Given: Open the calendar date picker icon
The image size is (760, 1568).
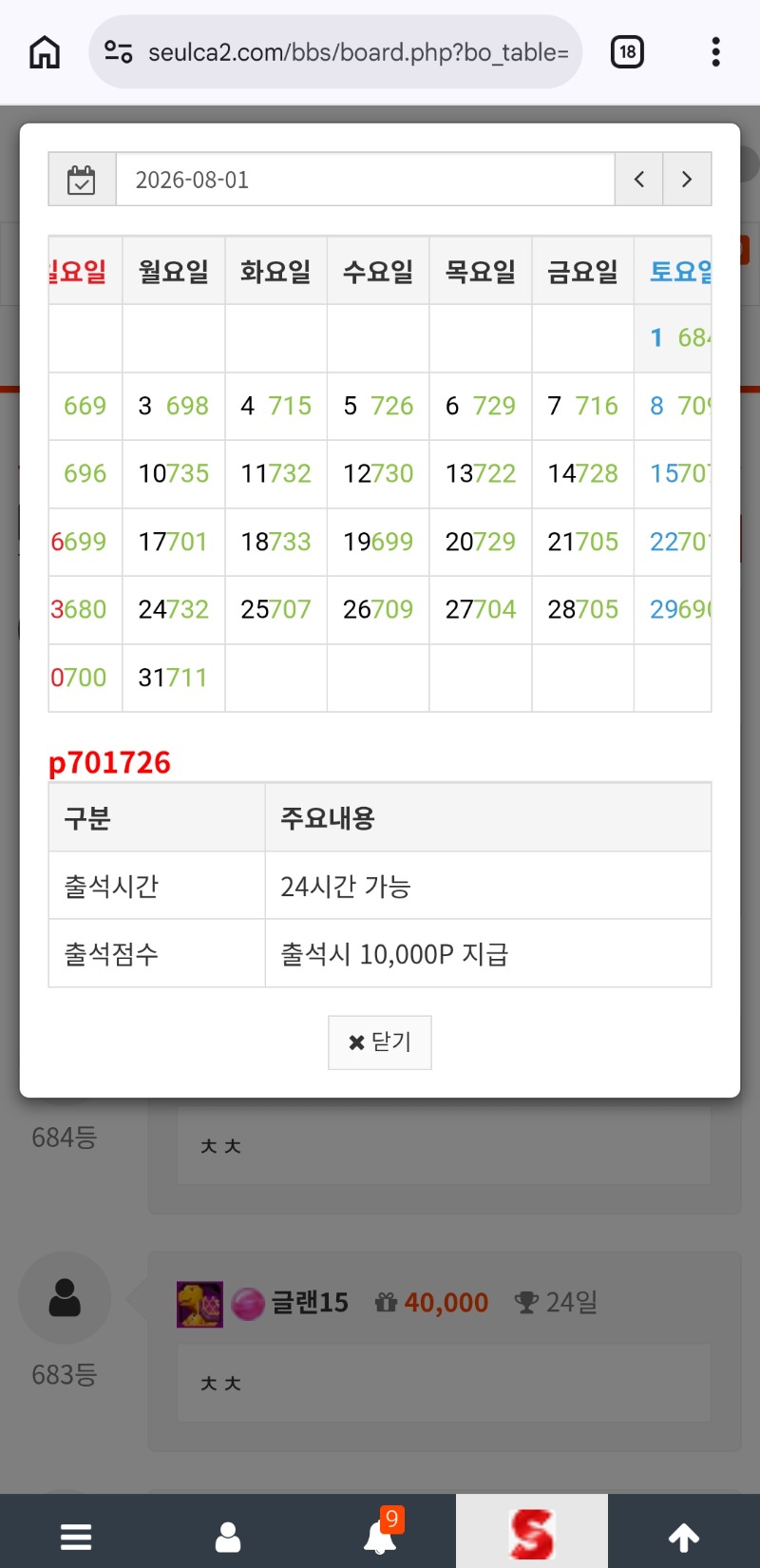Looking at the screenshot, I should click(82, 180).
